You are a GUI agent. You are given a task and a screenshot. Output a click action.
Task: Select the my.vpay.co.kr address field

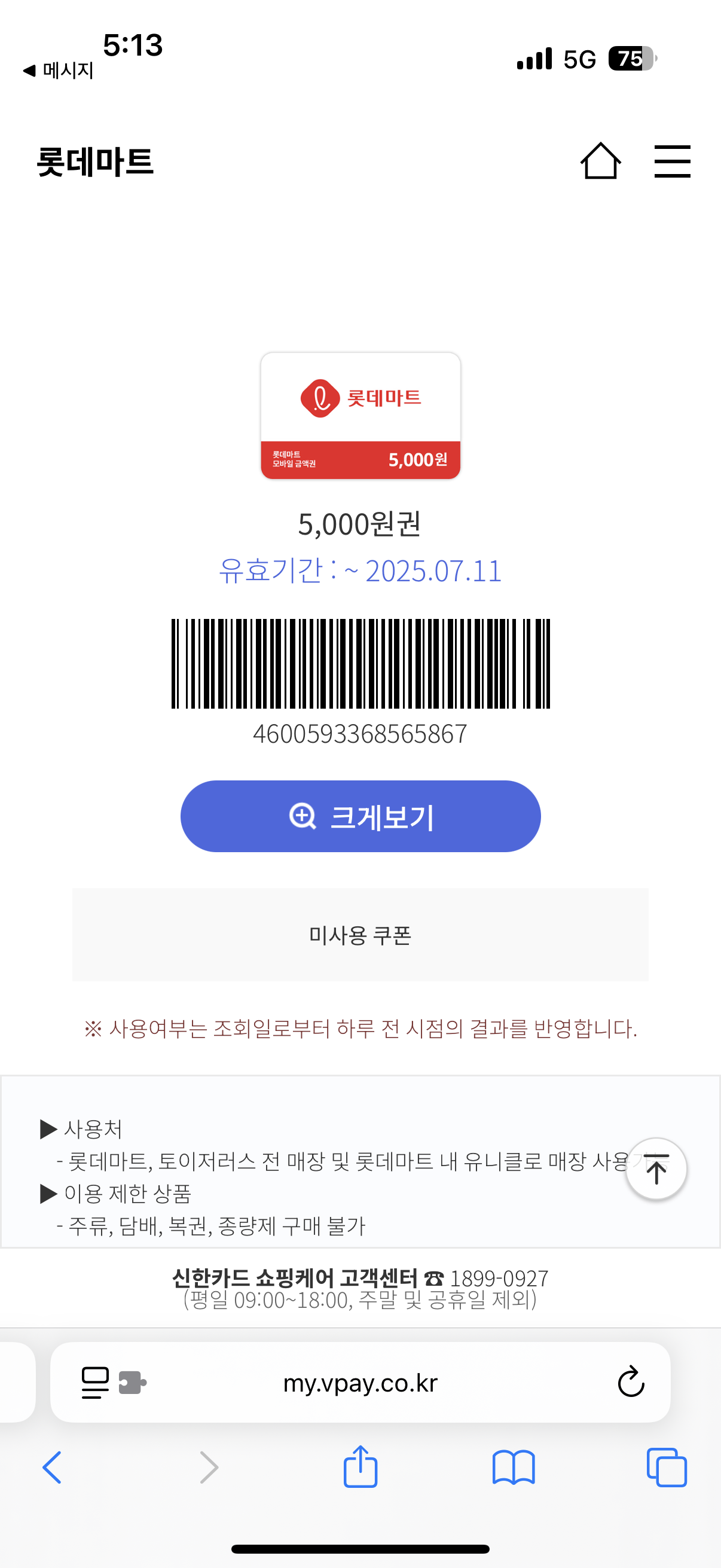tap(360, 1383)
